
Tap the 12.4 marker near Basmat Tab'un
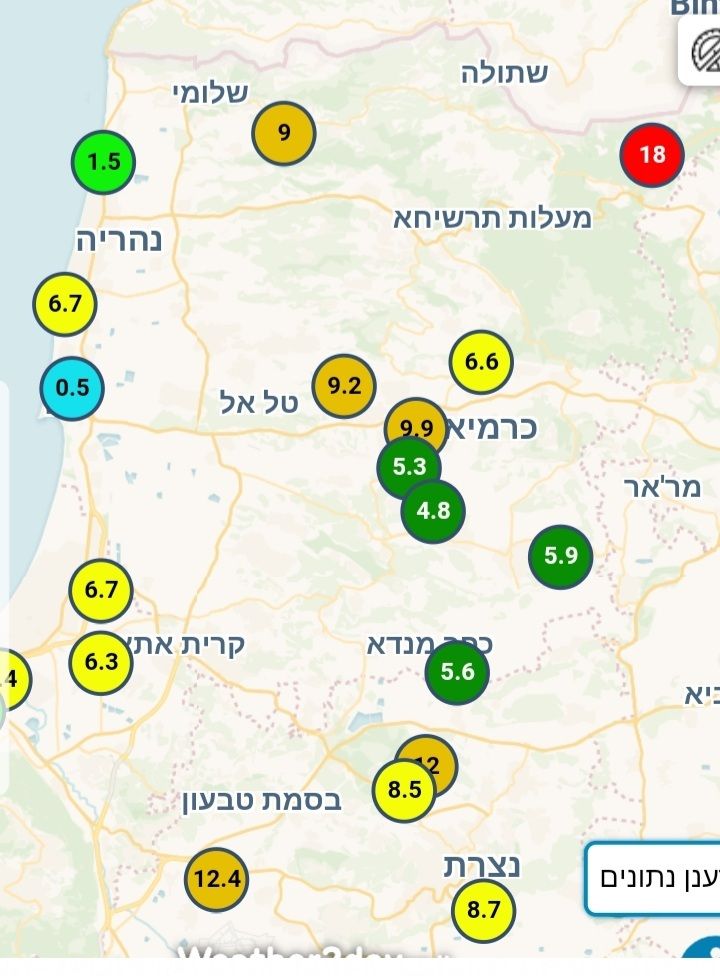[x=216, y=880]
